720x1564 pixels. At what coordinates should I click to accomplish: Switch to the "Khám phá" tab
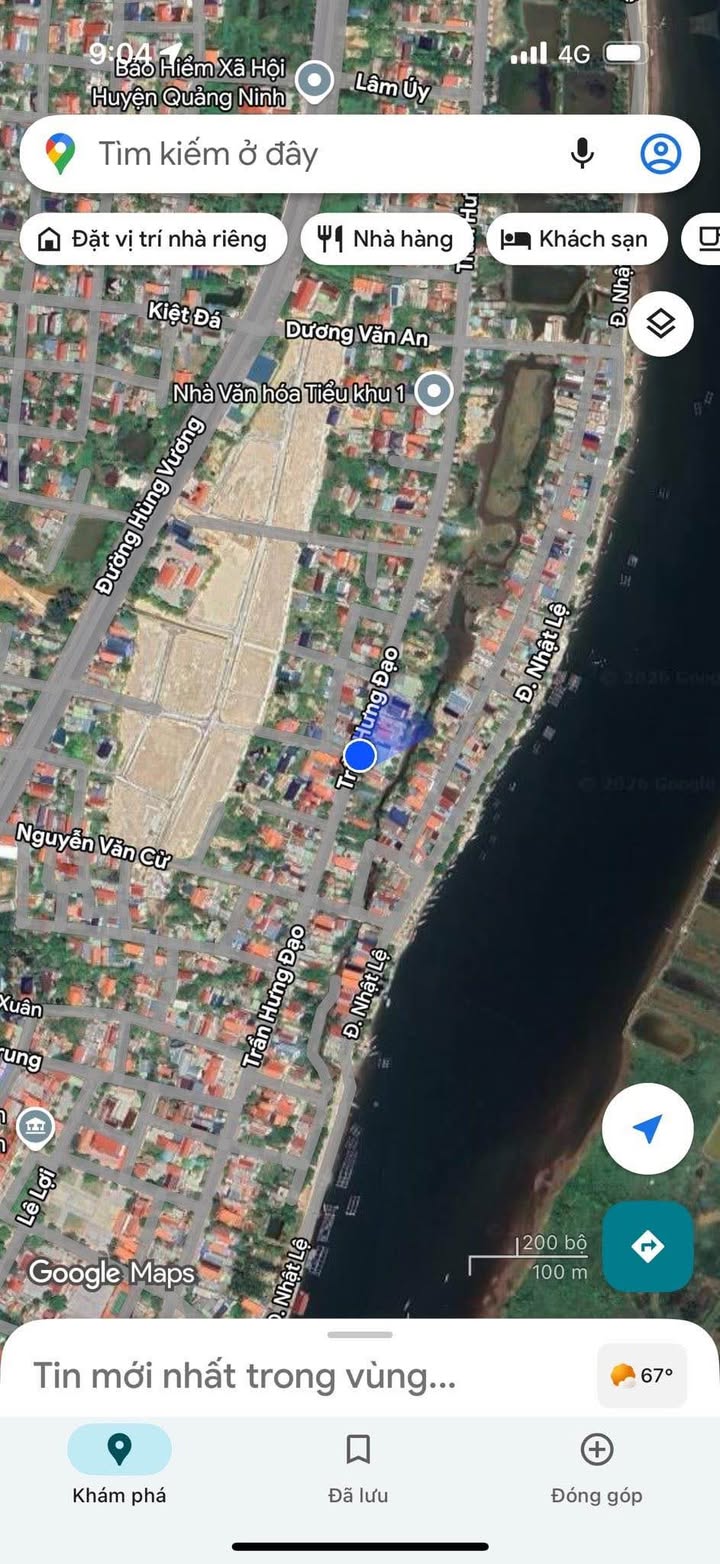pos(119,1465)
